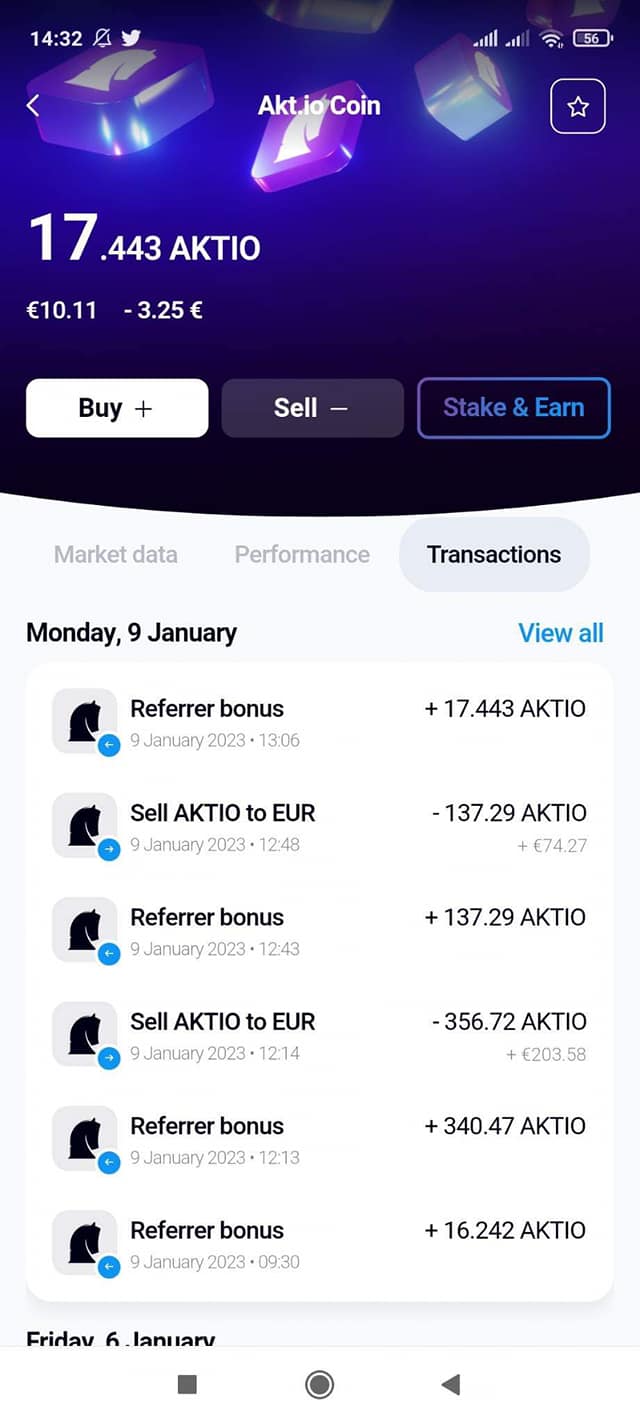Viewport: 640px width, 1423px height.
Task: Add Akt.io Coin to favorites with the star
Action: [578, 106]
